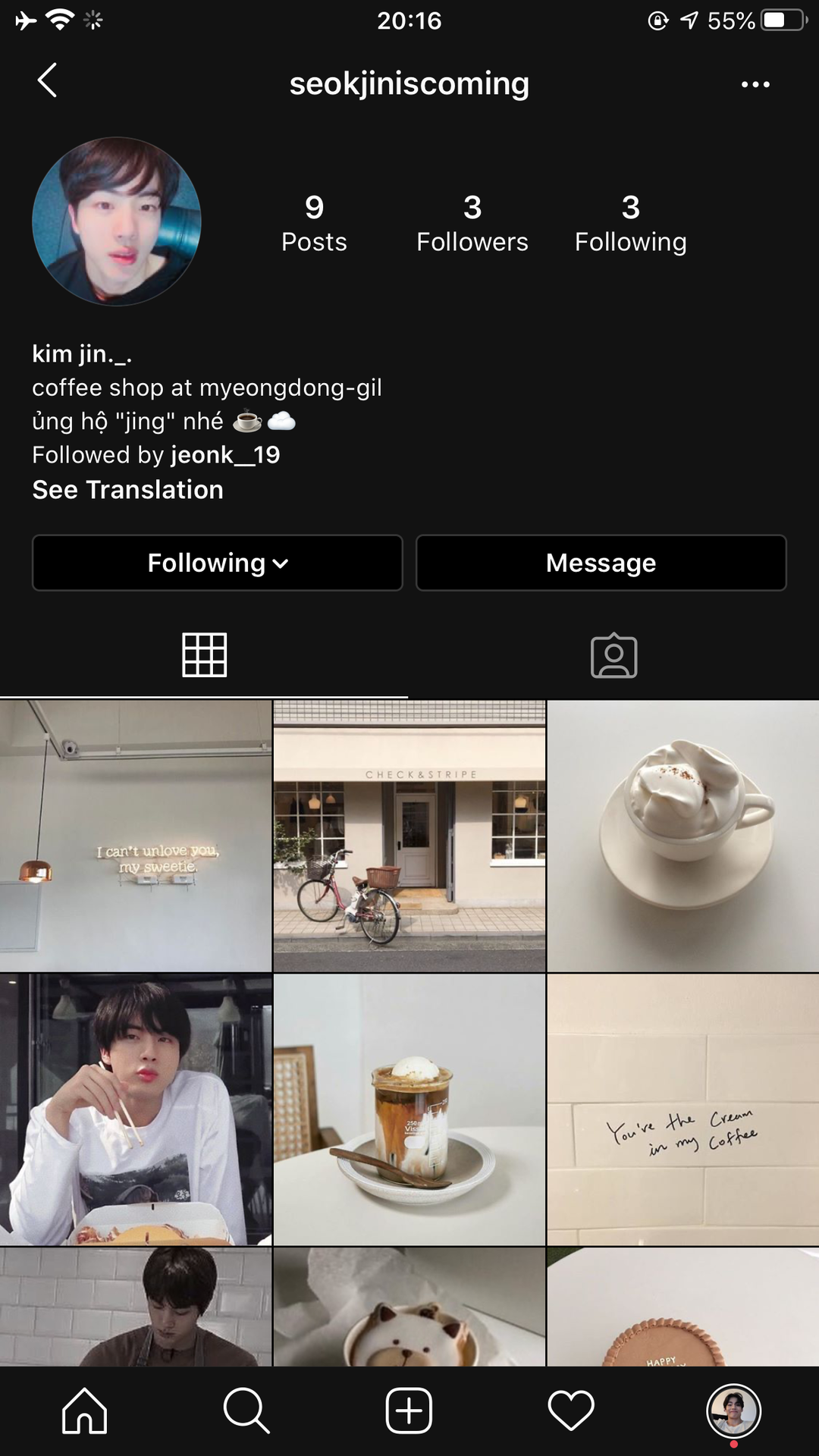Expand the Following dropdown button
819x1456 pixels.
218,563
